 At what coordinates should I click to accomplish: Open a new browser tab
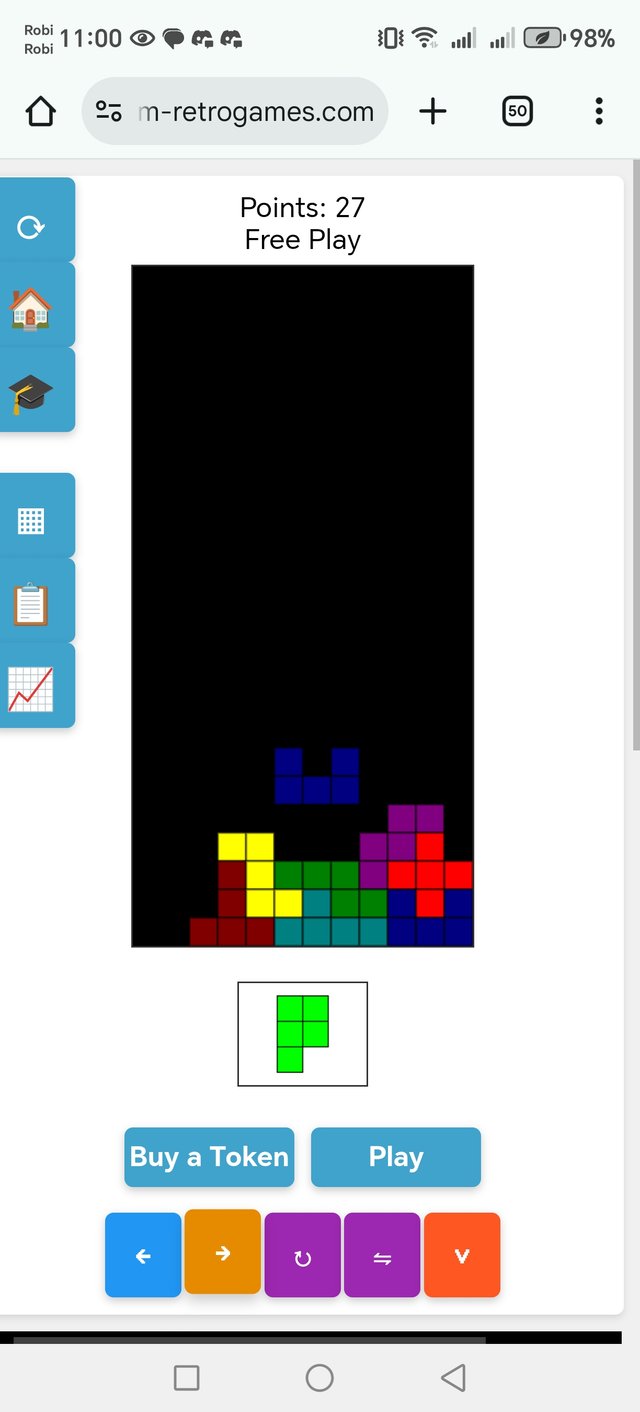[432, 111]
